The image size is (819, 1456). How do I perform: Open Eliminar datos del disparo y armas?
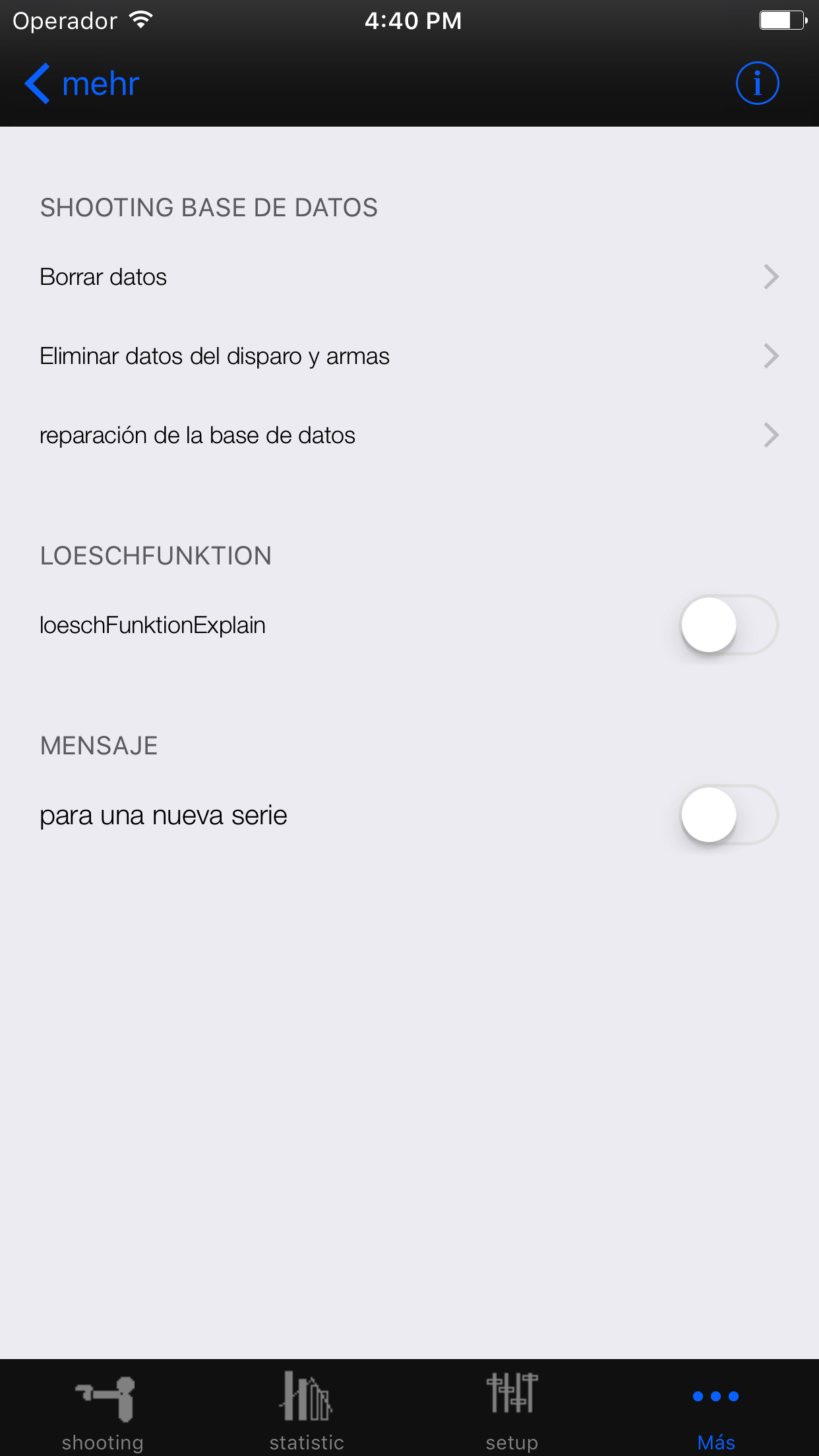[409, 356]
